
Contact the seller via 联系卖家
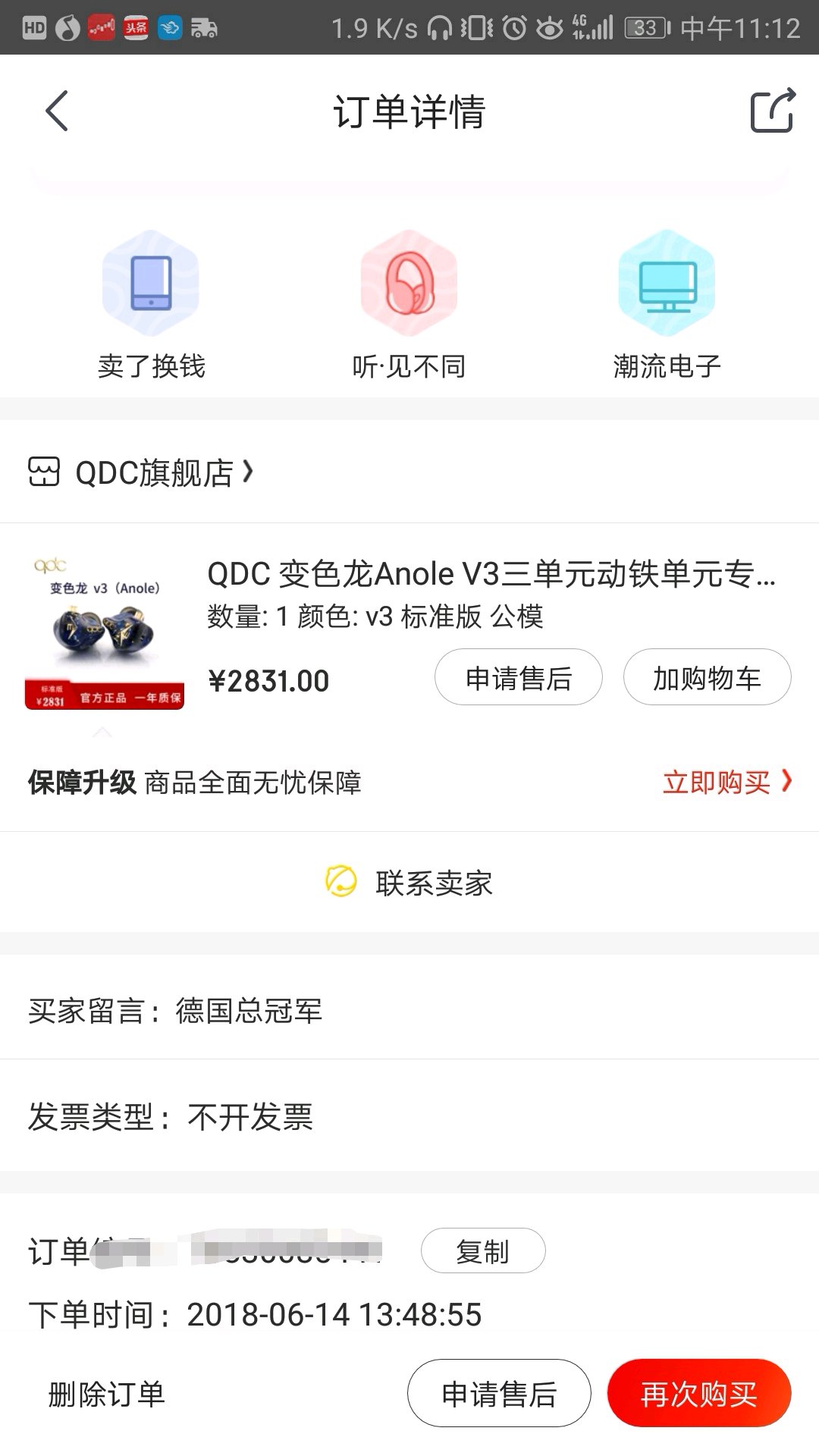[409, 883]
